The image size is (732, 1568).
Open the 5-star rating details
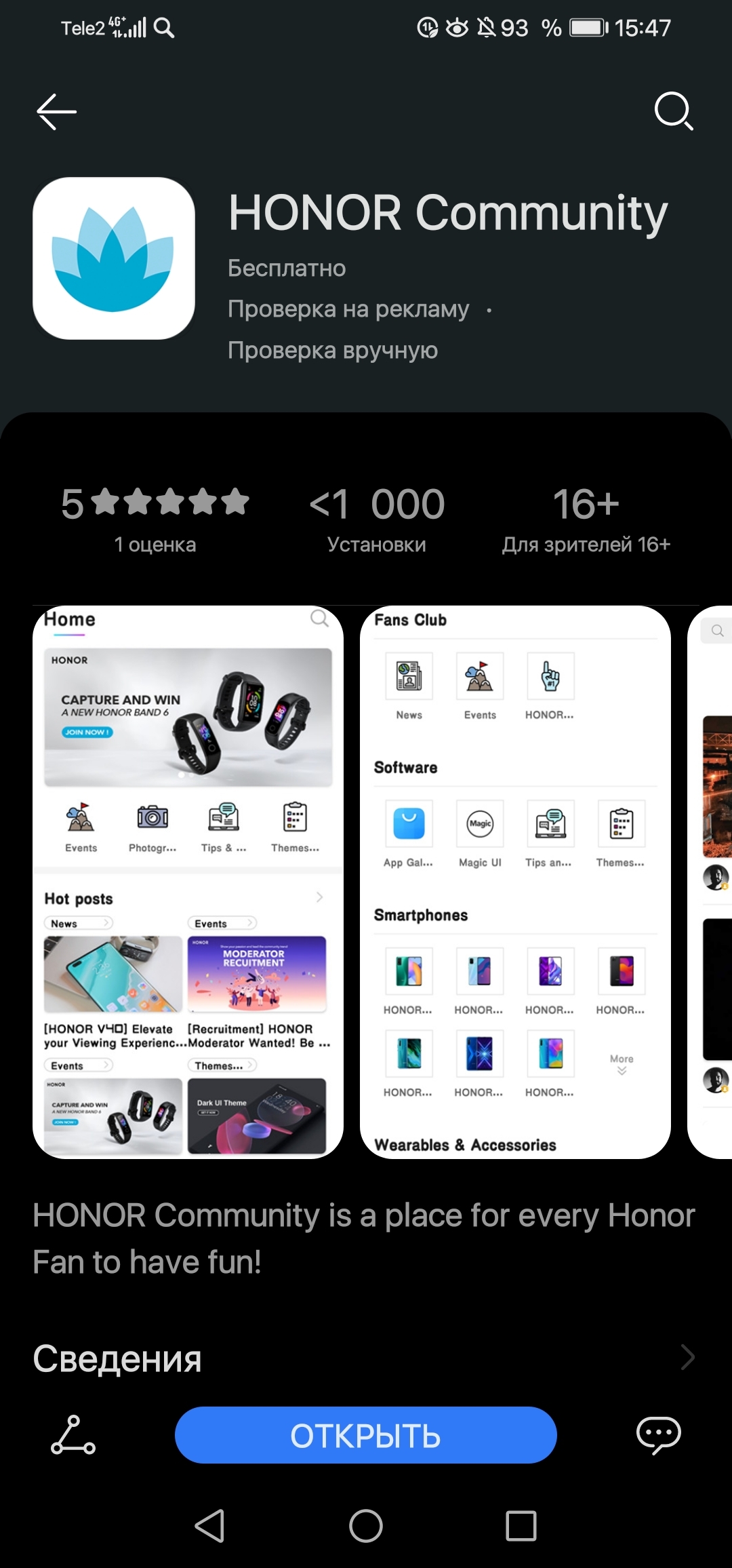[155, 519]
